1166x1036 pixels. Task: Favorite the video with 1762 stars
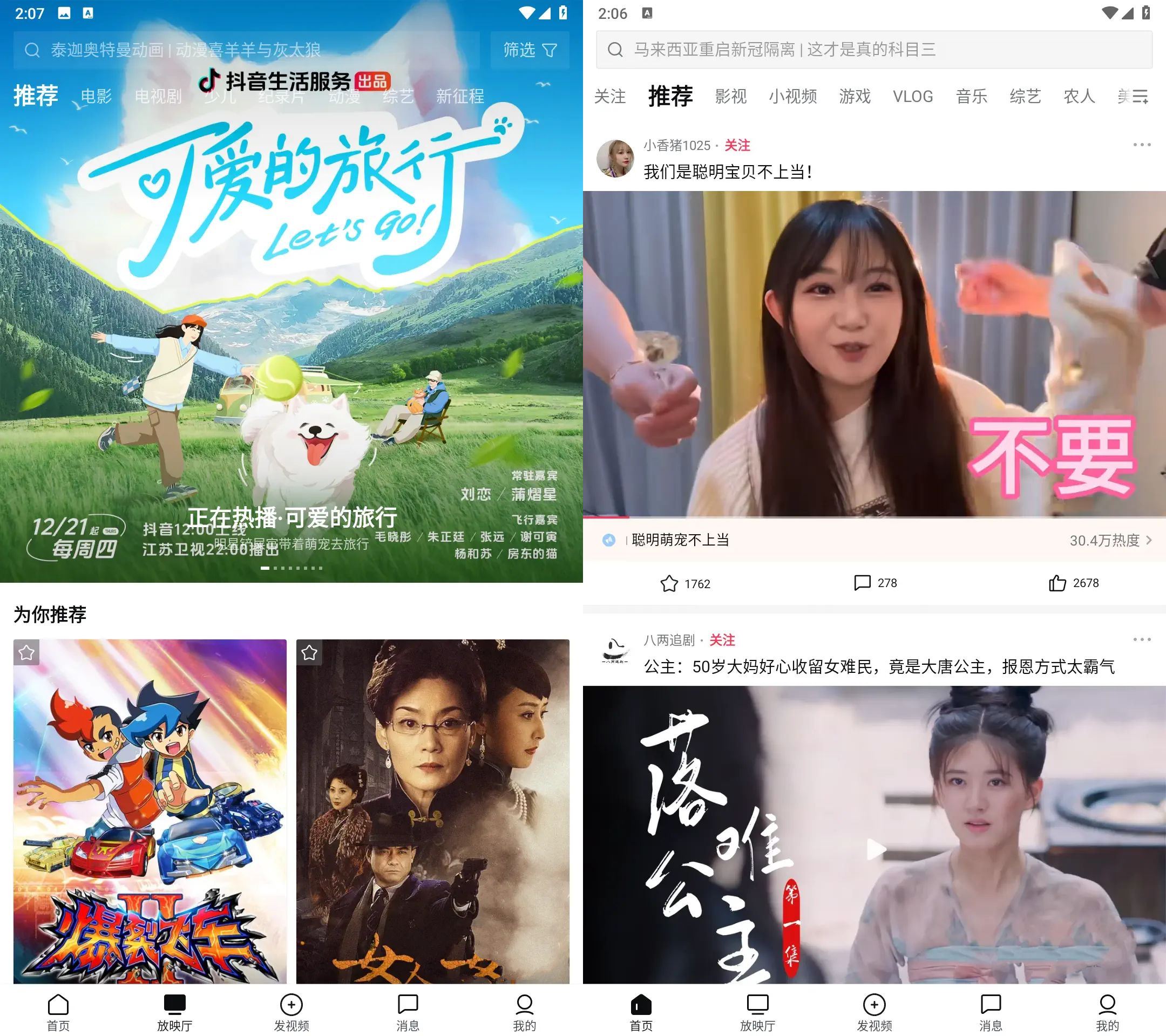coord(669,583)
